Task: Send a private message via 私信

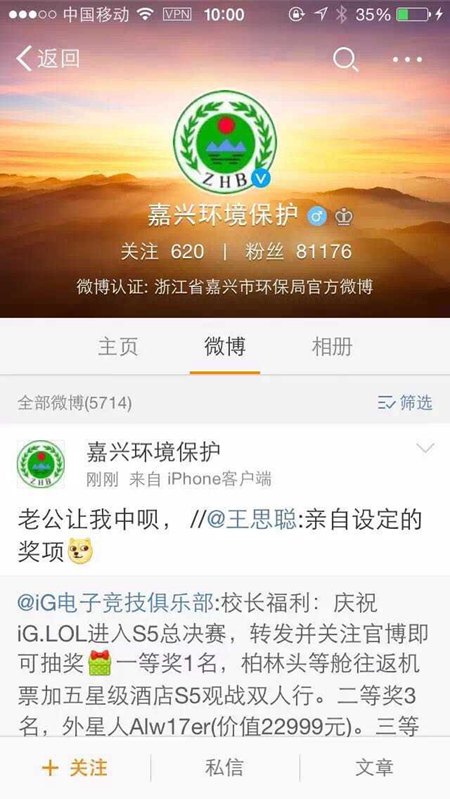Action: pyautogui.click(x=224, y=767)
